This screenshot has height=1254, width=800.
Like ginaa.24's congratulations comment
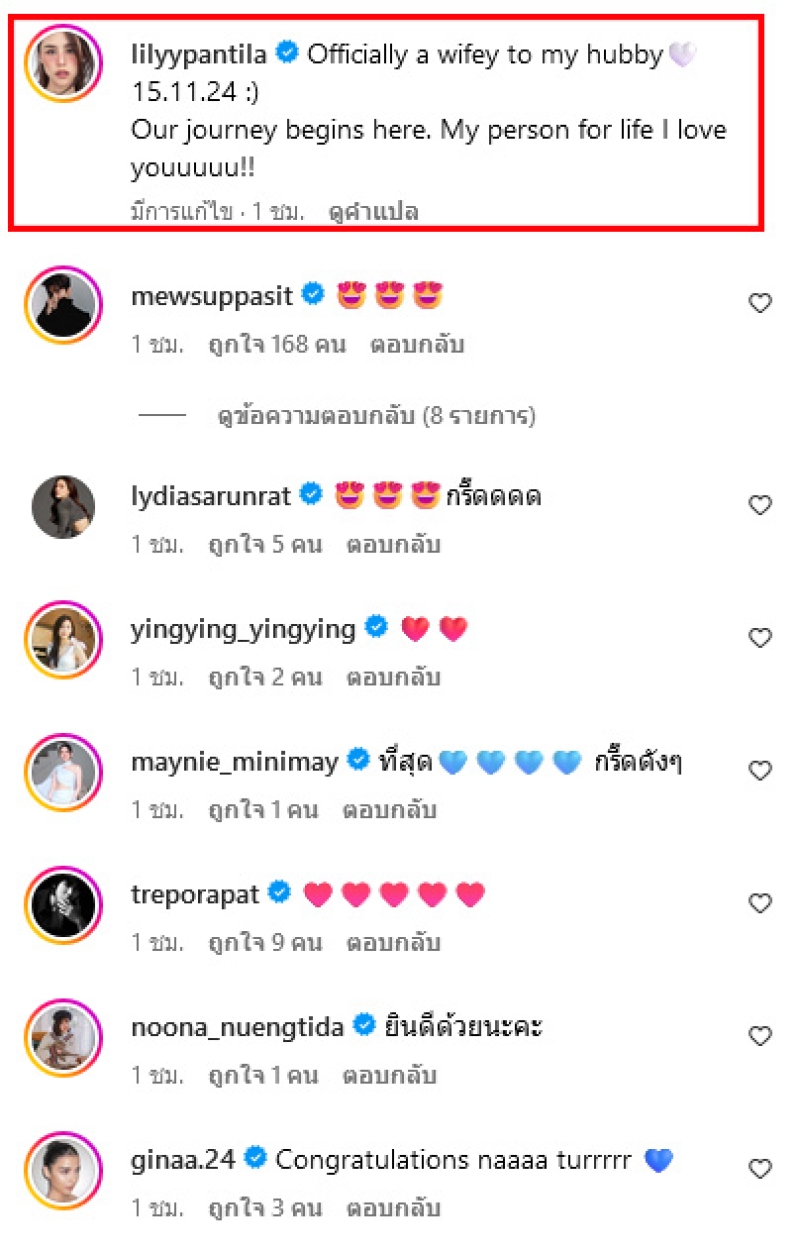[760, 1168]
